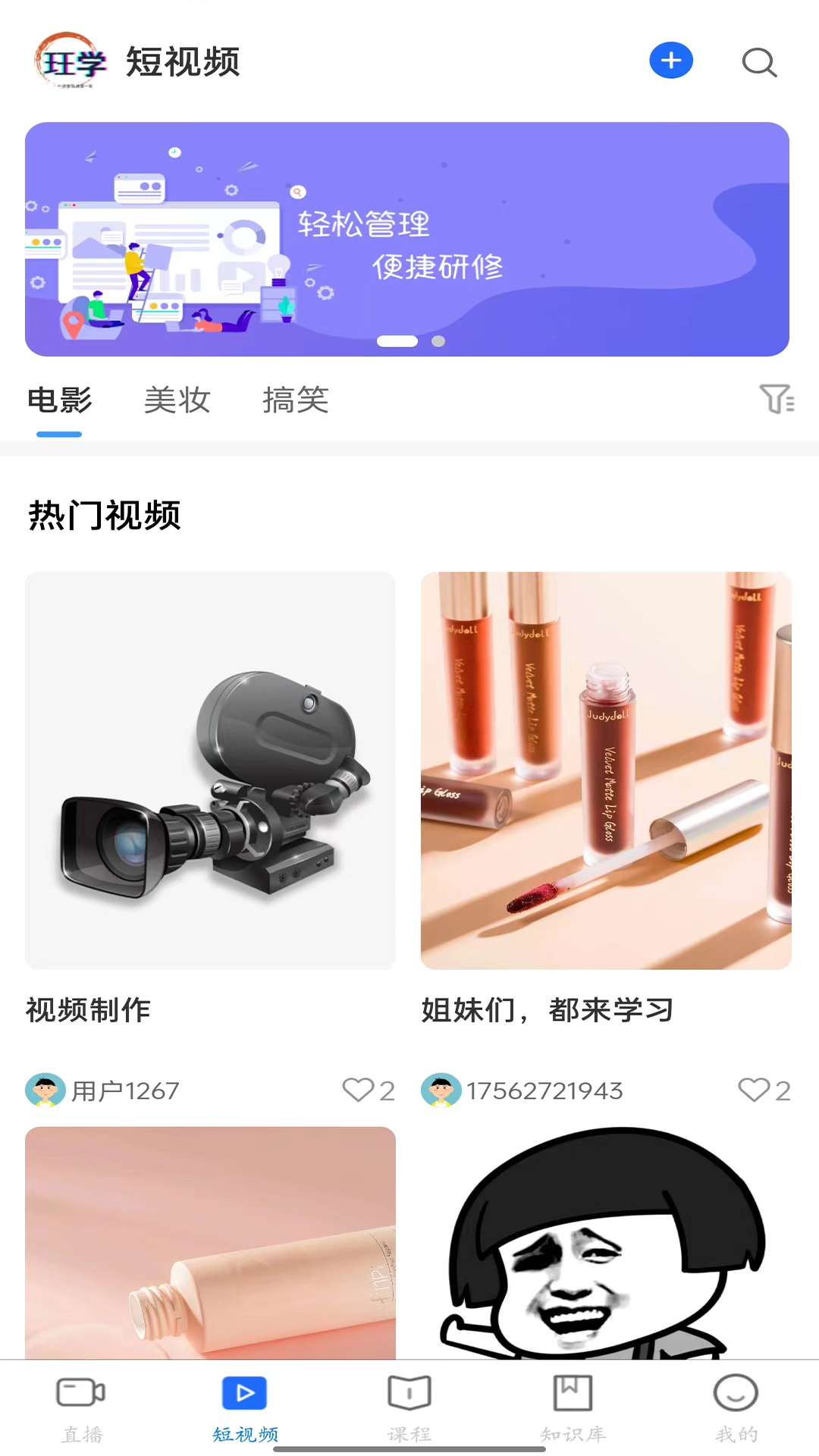Switch to the 美妆 tab
The image size is (819, 1456).
177,400
